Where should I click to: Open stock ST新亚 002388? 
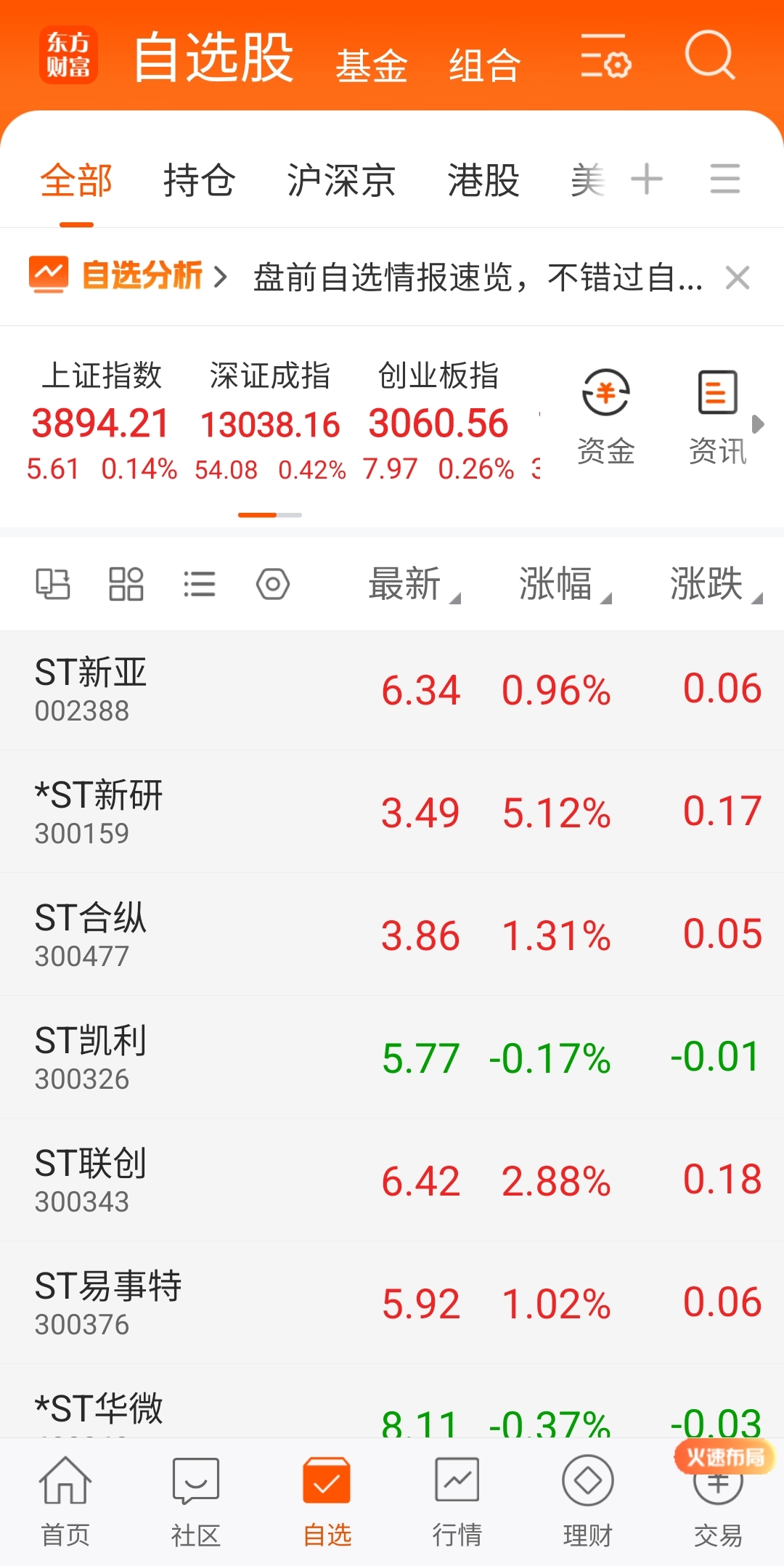point(392,690)
